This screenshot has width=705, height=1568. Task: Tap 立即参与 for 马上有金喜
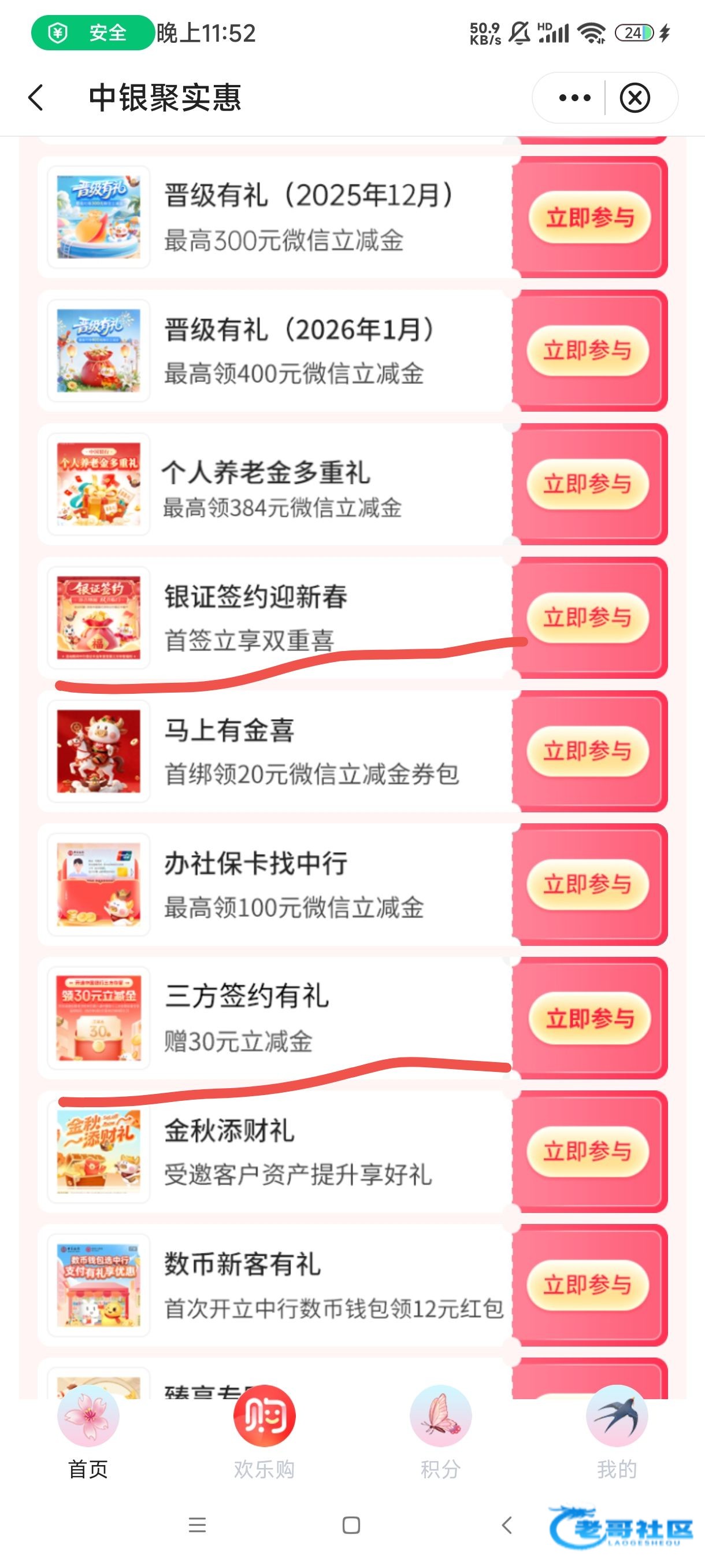588,751
